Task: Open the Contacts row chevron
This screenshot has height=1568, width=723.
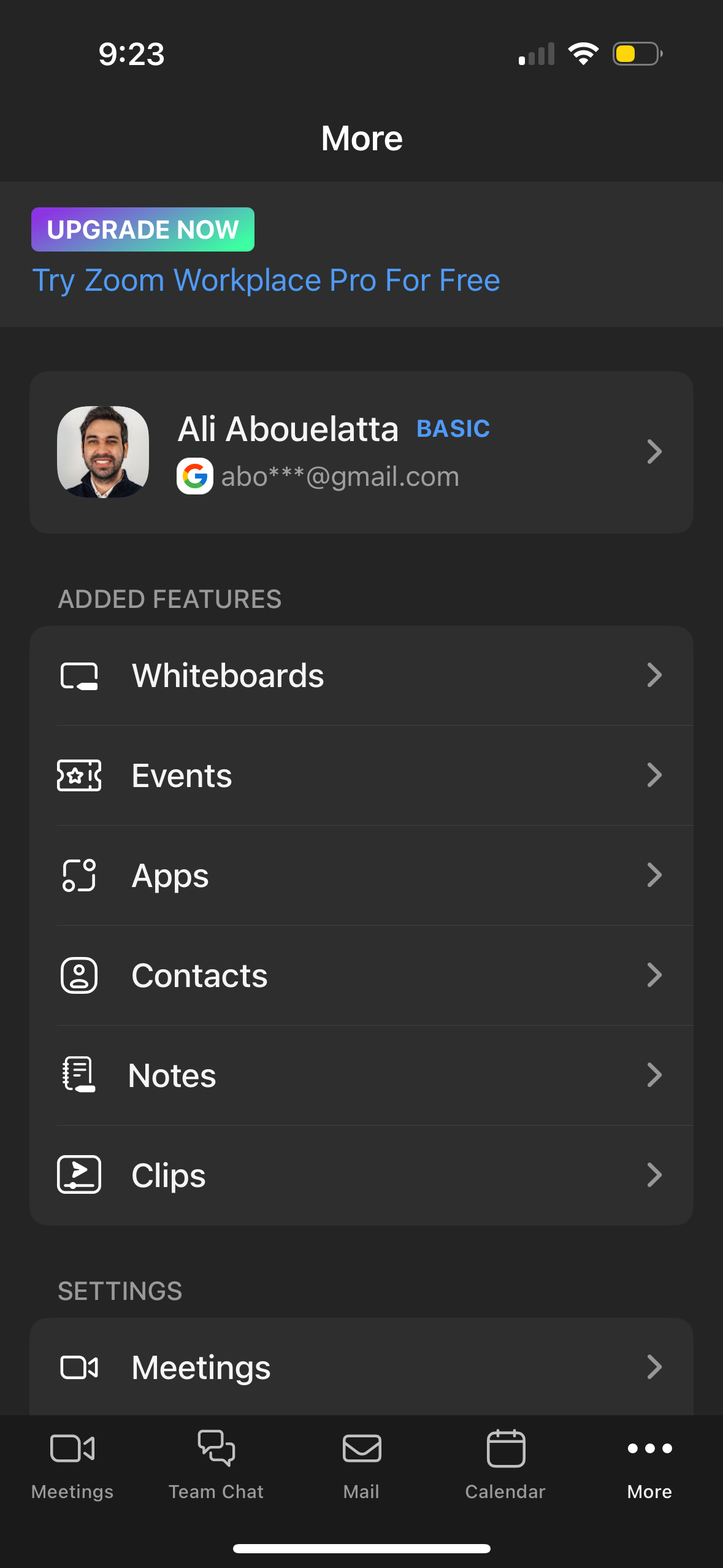Action: (x=655, y=975)
